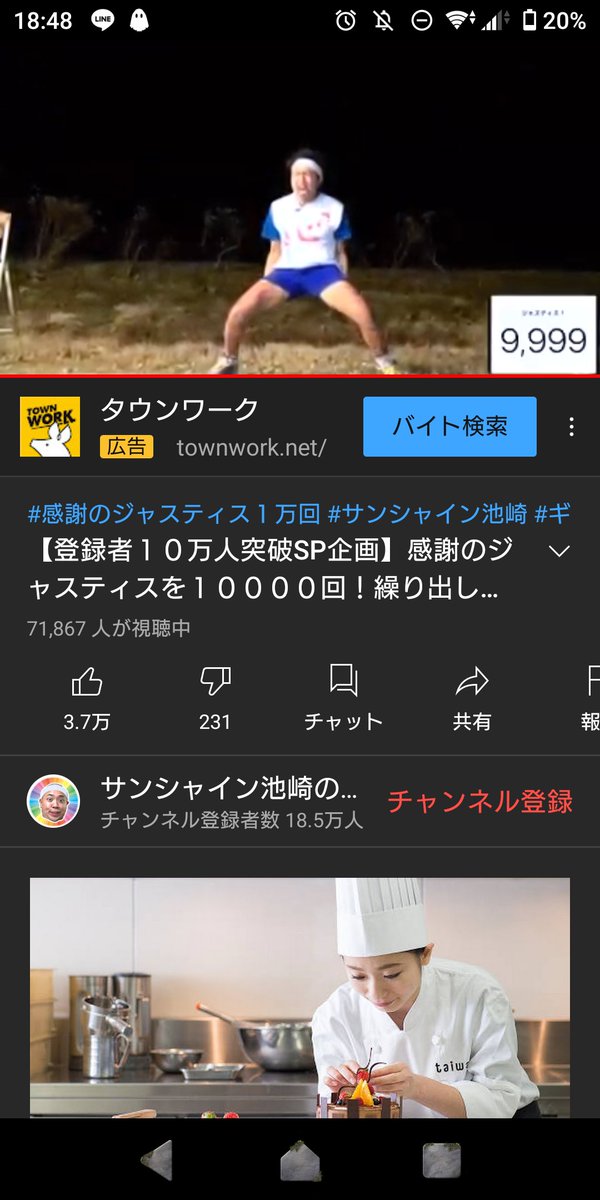600x1200 pixels.
Task: Open the チャット live chat
Action: [x=343, y=696]
